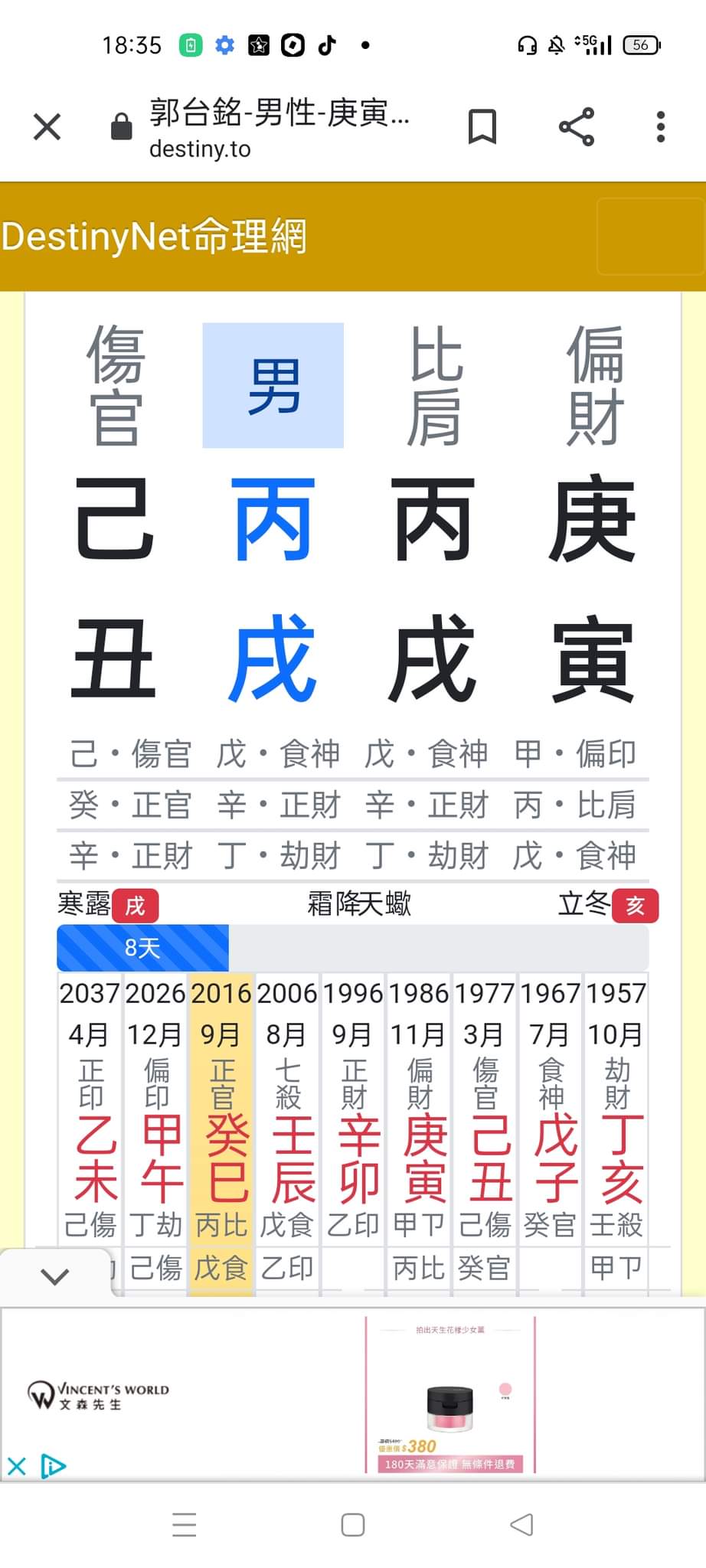Close the browser tab with the X
The width and height of the screenshot is (706, 1568).
pos(47,127)
